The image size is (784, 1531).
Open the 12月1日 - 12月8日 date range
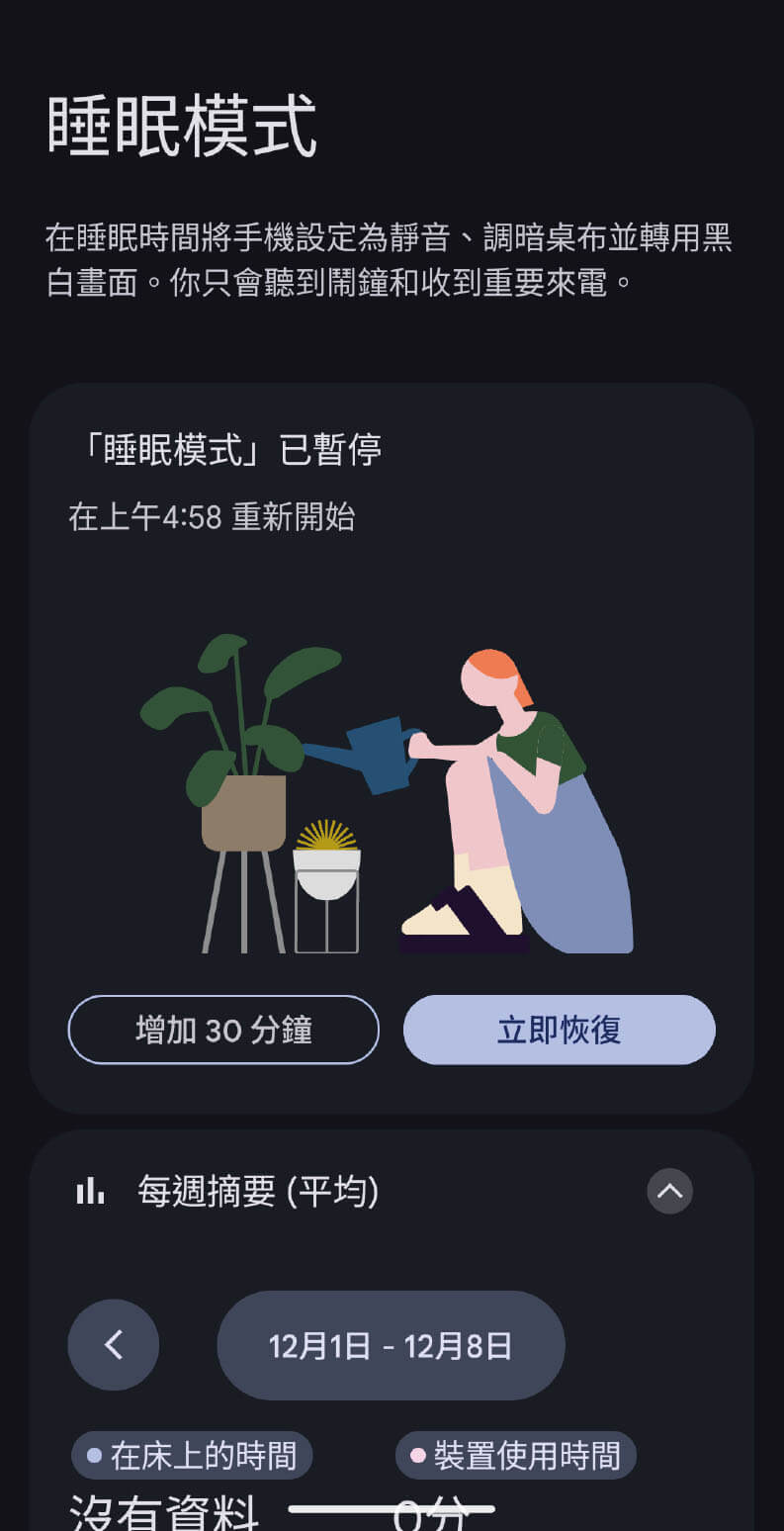click(391, 1345)
